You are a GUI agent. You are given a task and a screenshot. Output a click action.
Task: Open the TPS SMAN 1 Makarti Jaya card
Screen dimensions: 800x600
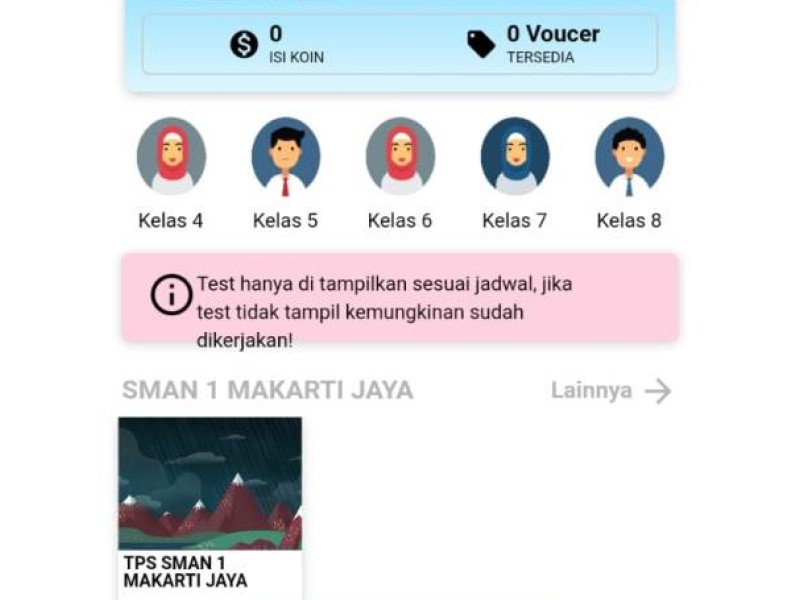click(210, 505)
